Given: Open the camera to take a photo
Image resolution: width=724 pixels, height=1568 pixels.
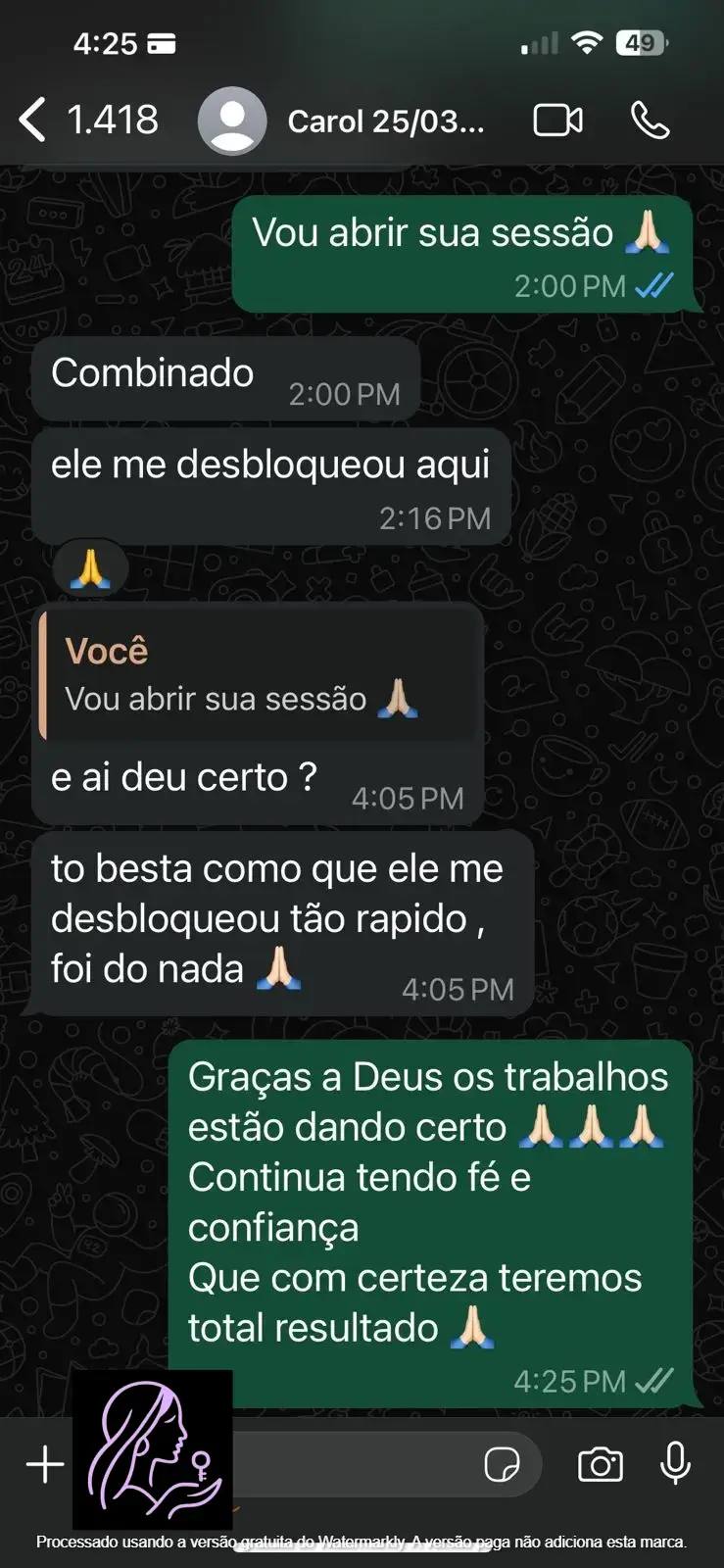Looking at the screenshot, I should tap(601, 1465).
